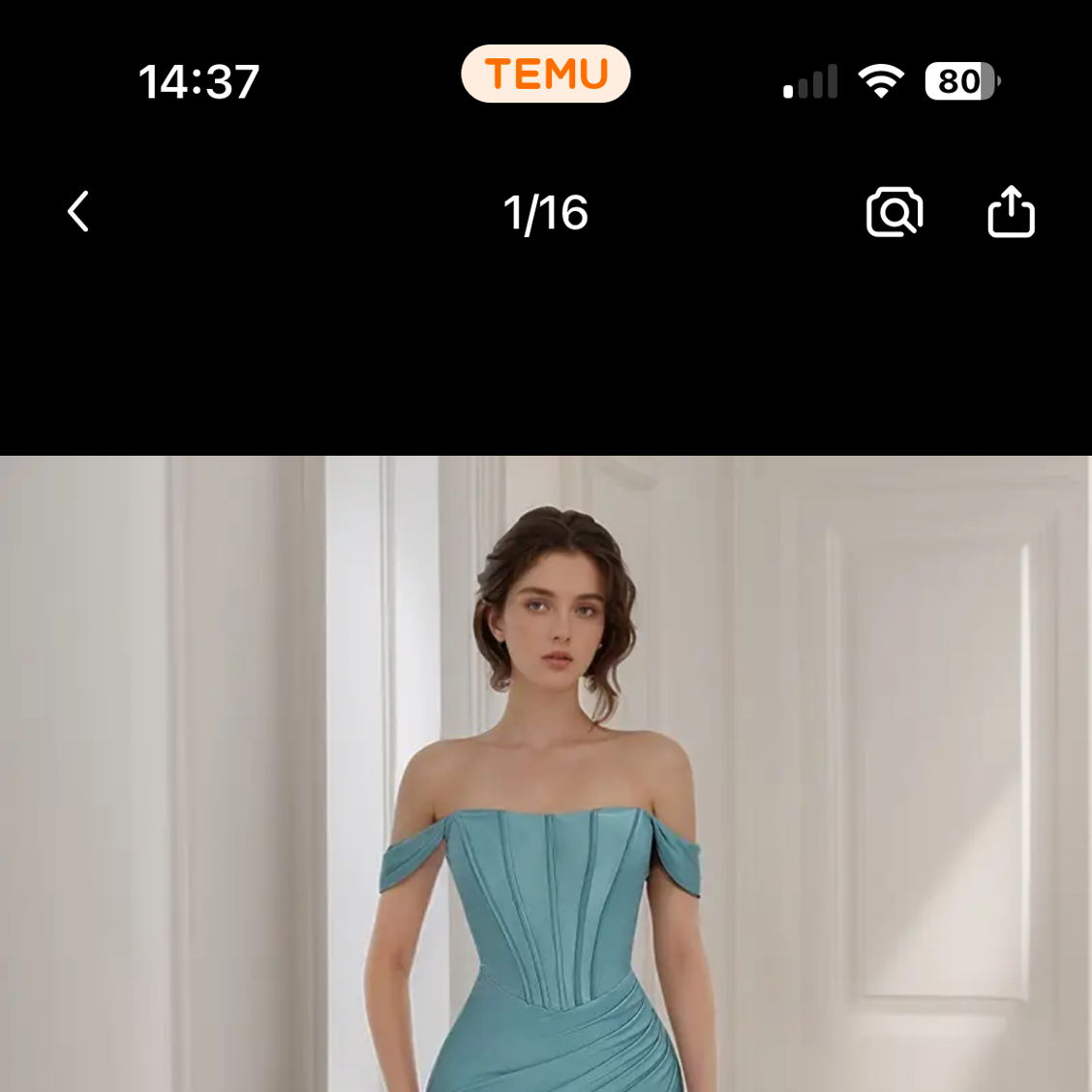Tap the TEMU pill in status bar

pos(546,75)
